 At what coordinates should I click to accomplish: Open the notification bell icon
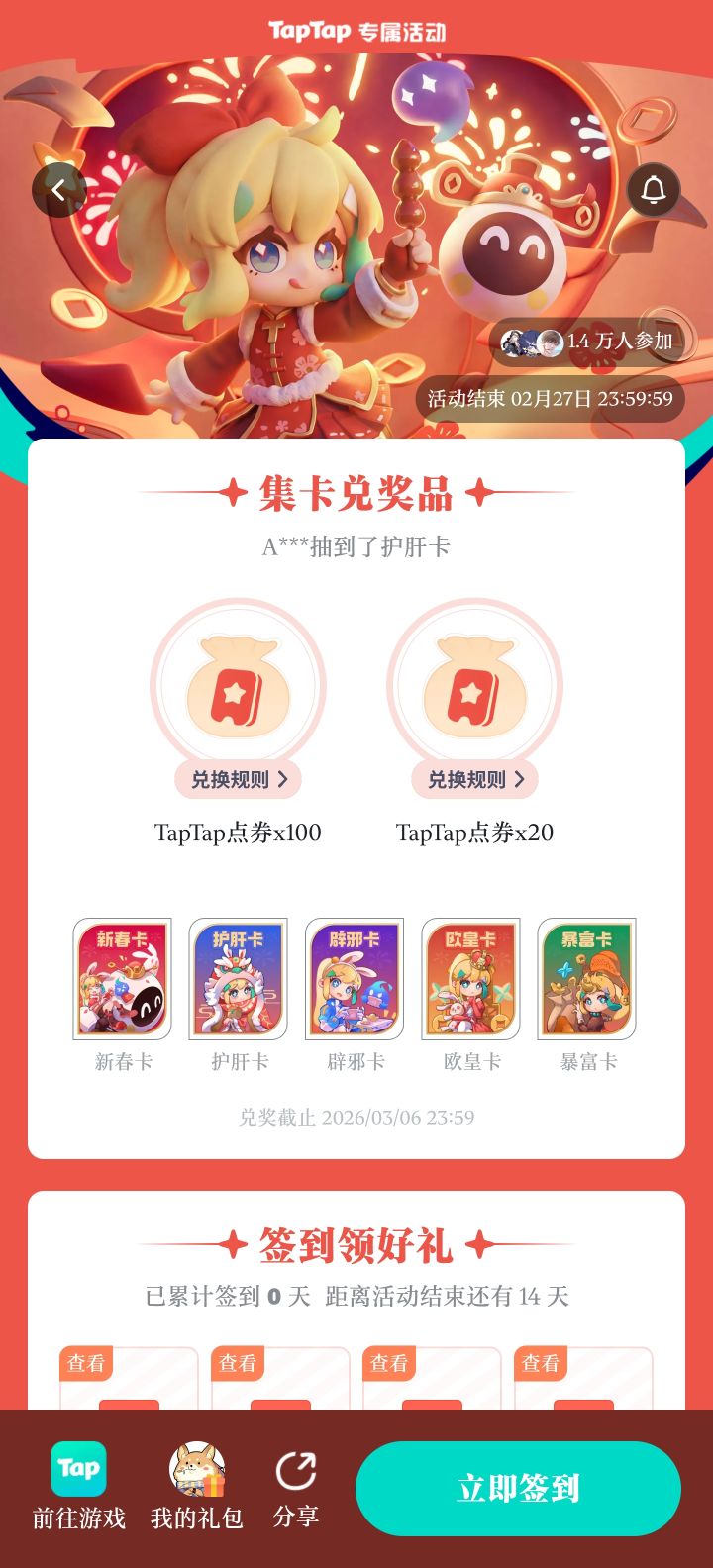655,189
